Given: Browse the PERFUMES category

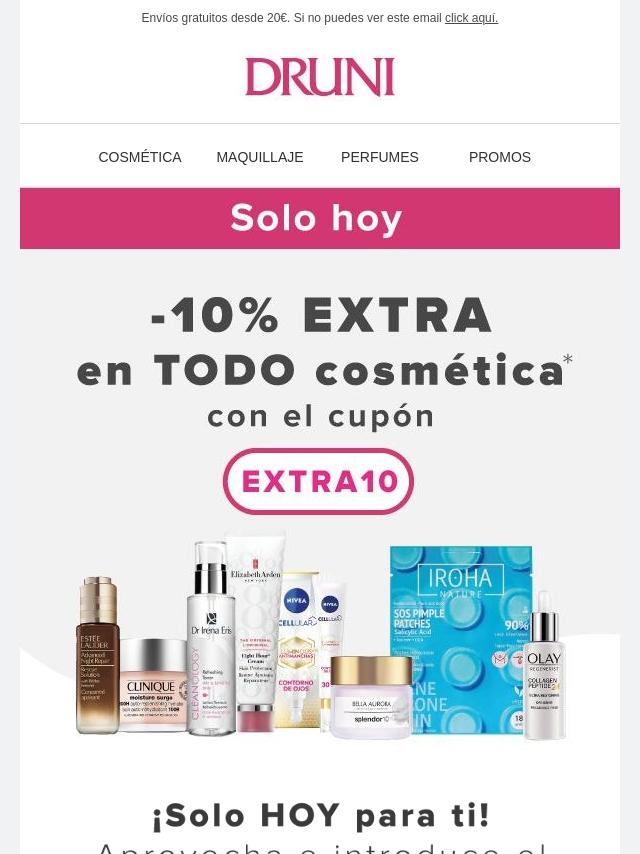Looking at the screenshot, I should (379, 157).
